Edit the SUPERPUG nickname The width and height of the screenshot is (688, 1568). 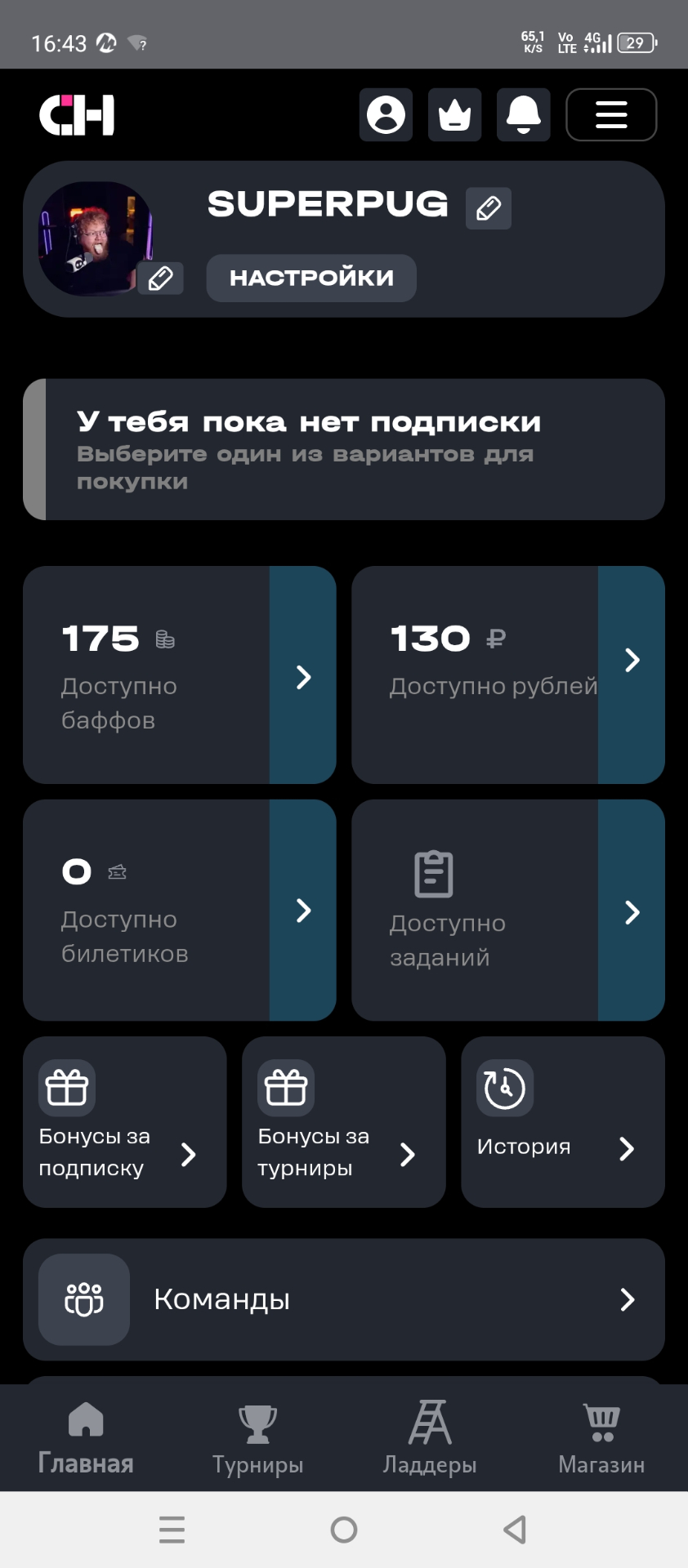489,208
